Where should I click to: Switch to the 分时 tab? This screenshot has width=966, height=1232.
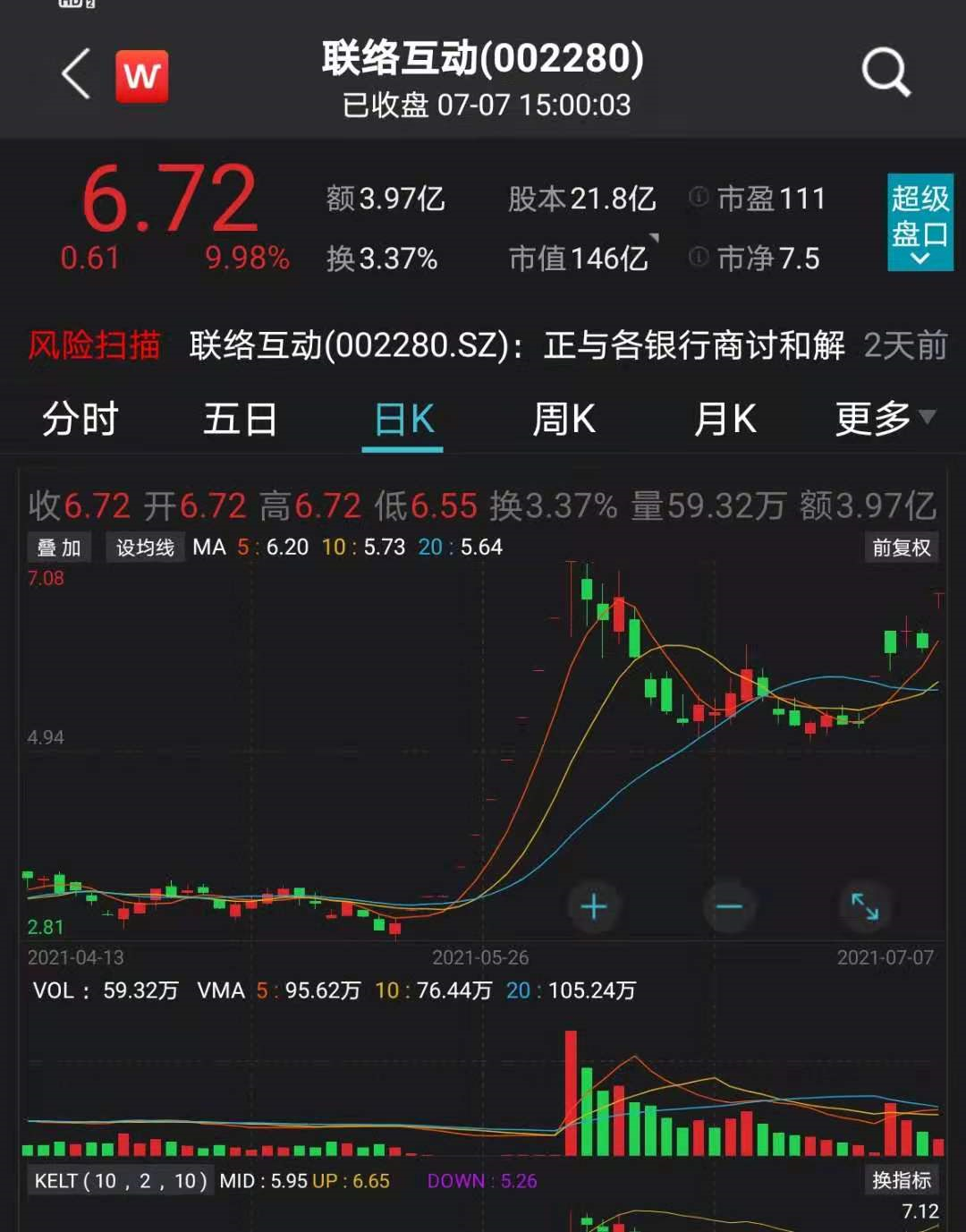tap(79, 418)
